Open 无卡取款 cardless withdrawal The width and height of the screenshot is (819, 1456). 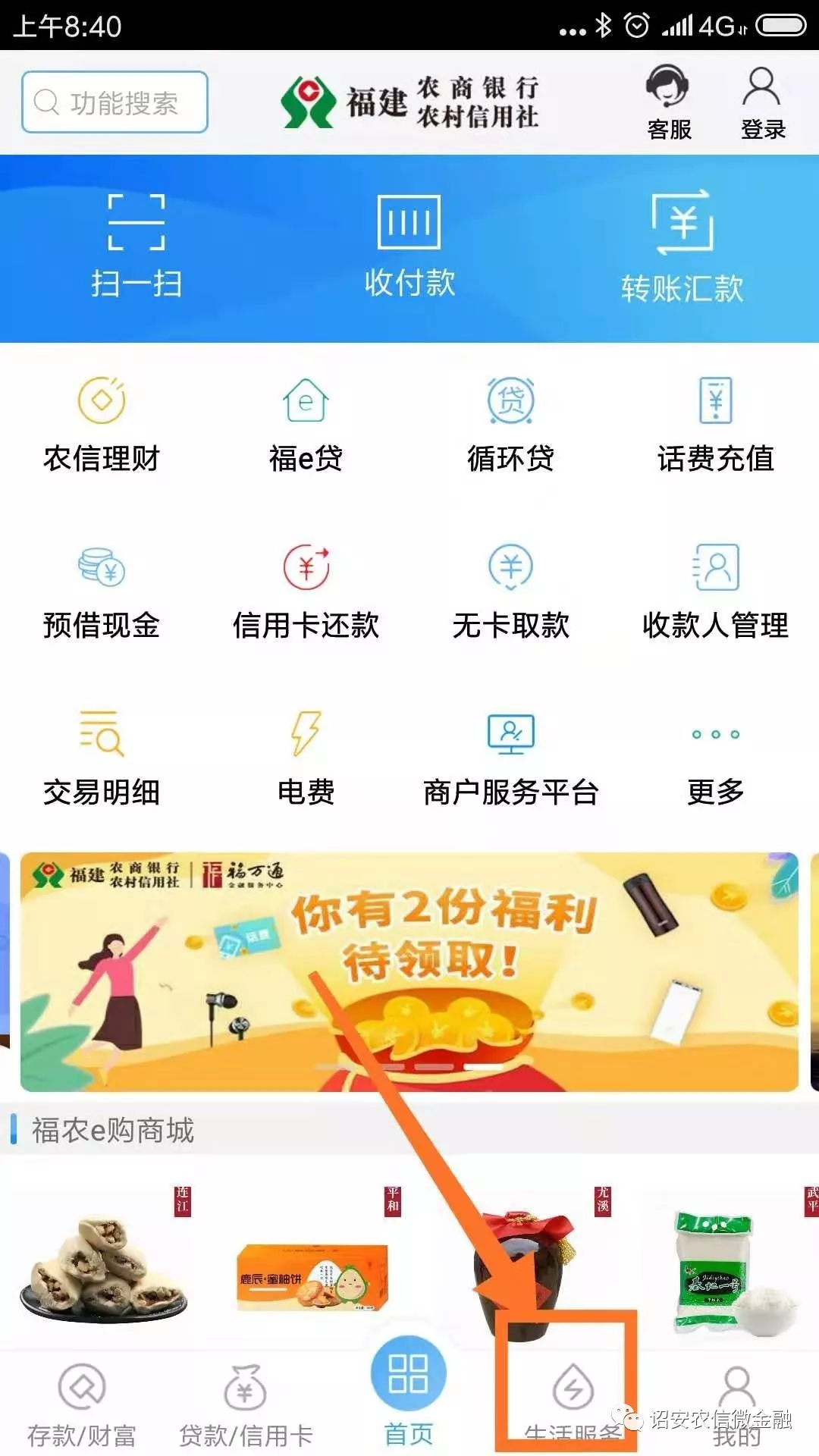(x=510, y=591)
